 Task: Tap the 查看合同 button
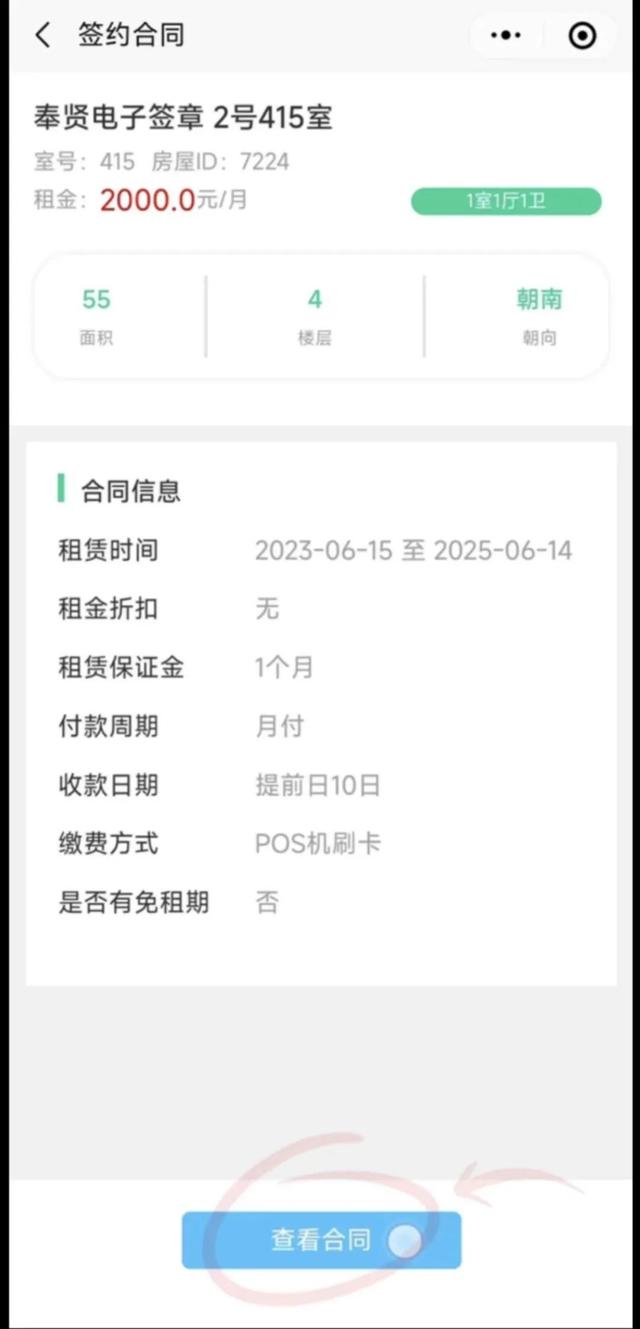pos(321,1240)
